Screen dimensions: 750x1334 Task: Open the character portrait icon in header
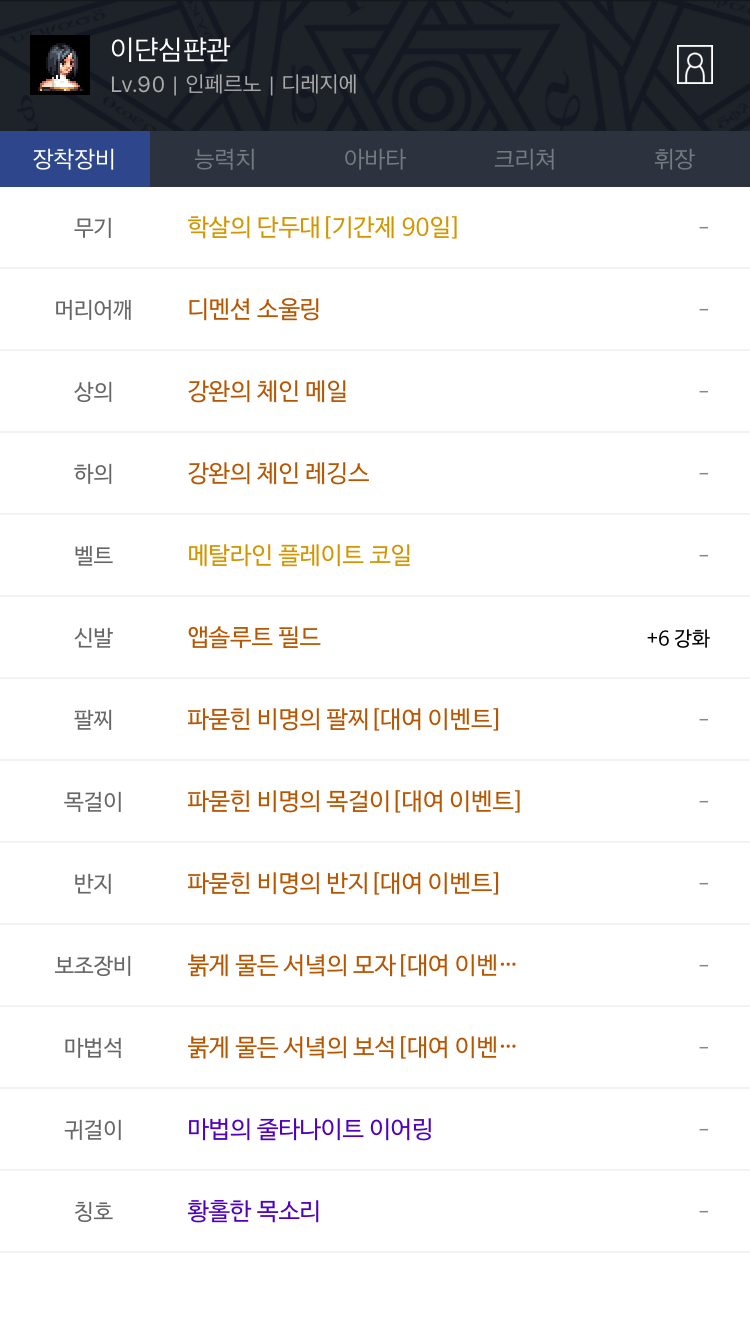(695, 64)
